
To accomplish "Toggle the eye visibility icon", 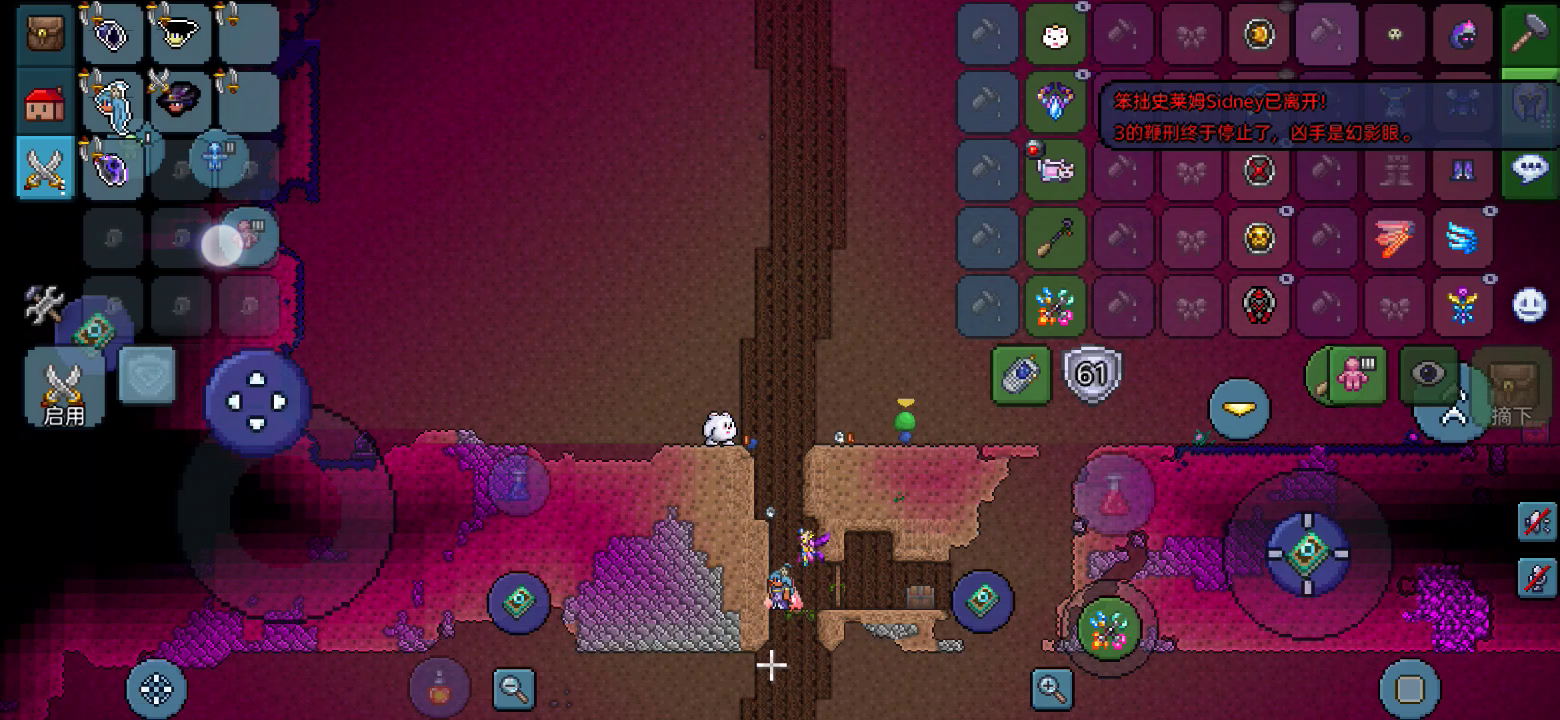I will [x=1429, y=374].
